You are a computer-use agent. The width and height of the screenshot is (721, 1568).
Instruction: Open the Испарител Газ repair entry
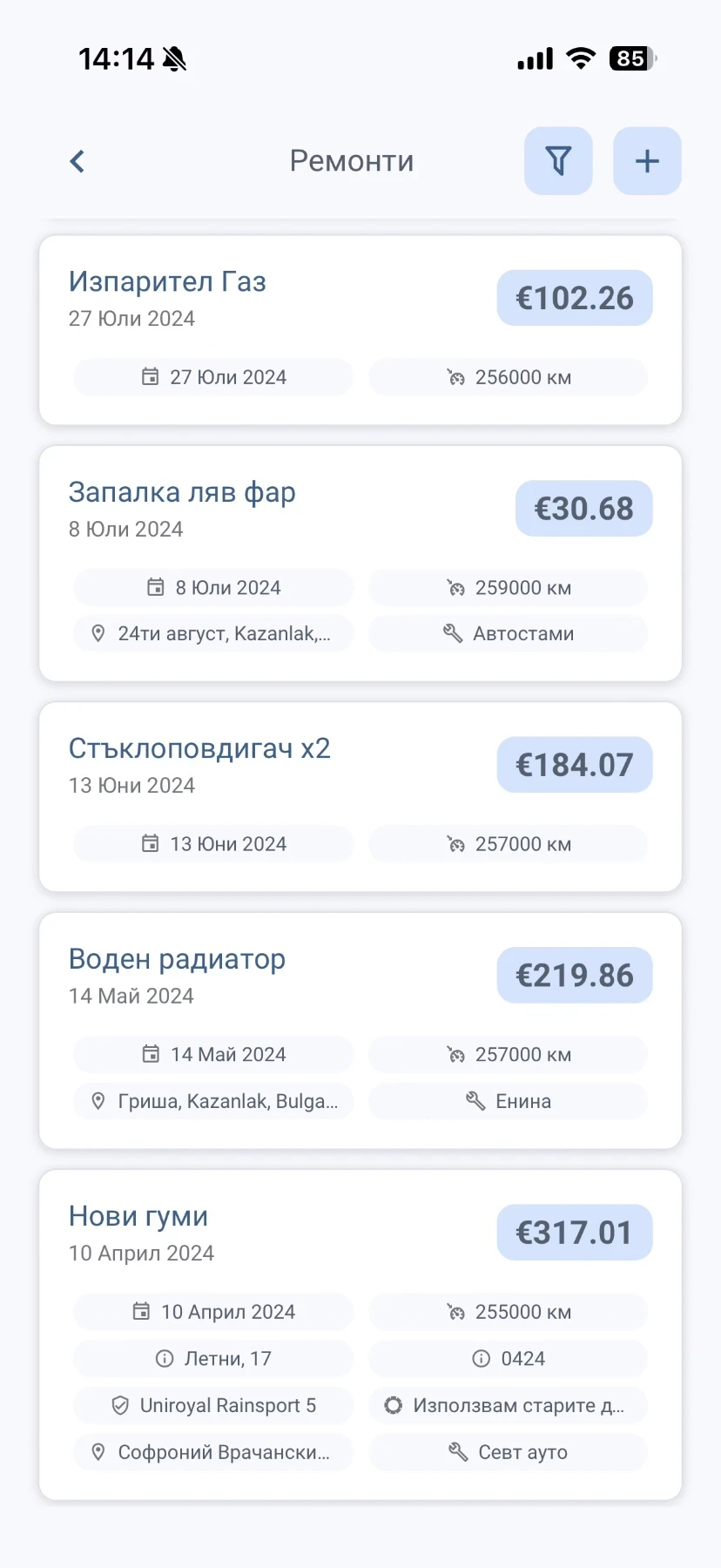click(168, 281)
